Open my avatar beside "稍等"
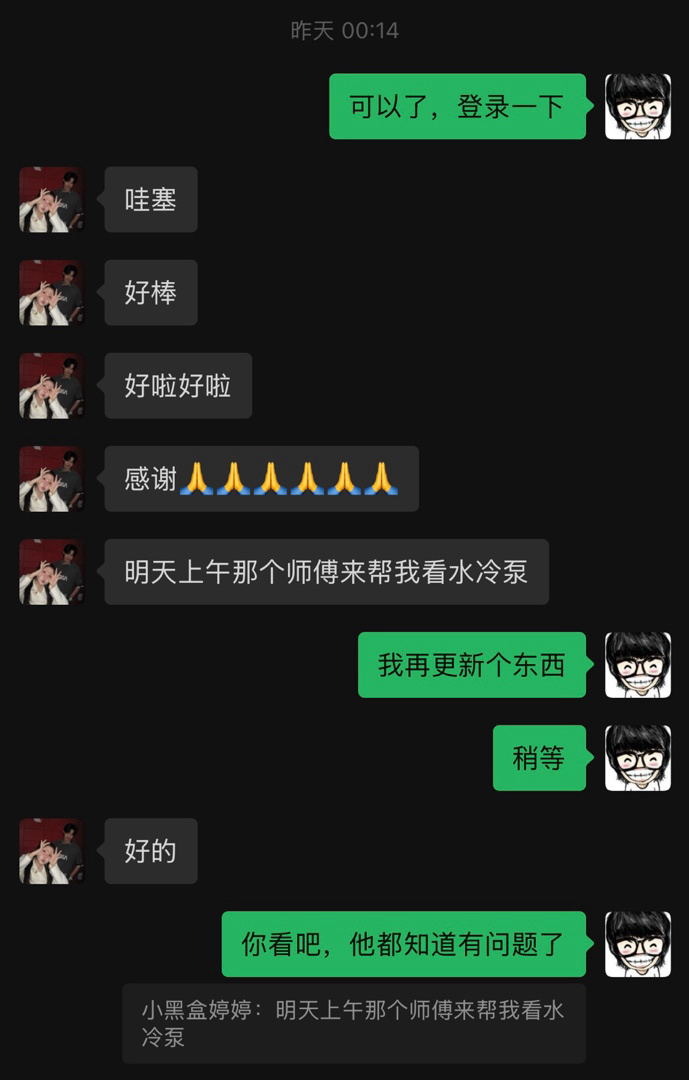 tap(637, 758)
